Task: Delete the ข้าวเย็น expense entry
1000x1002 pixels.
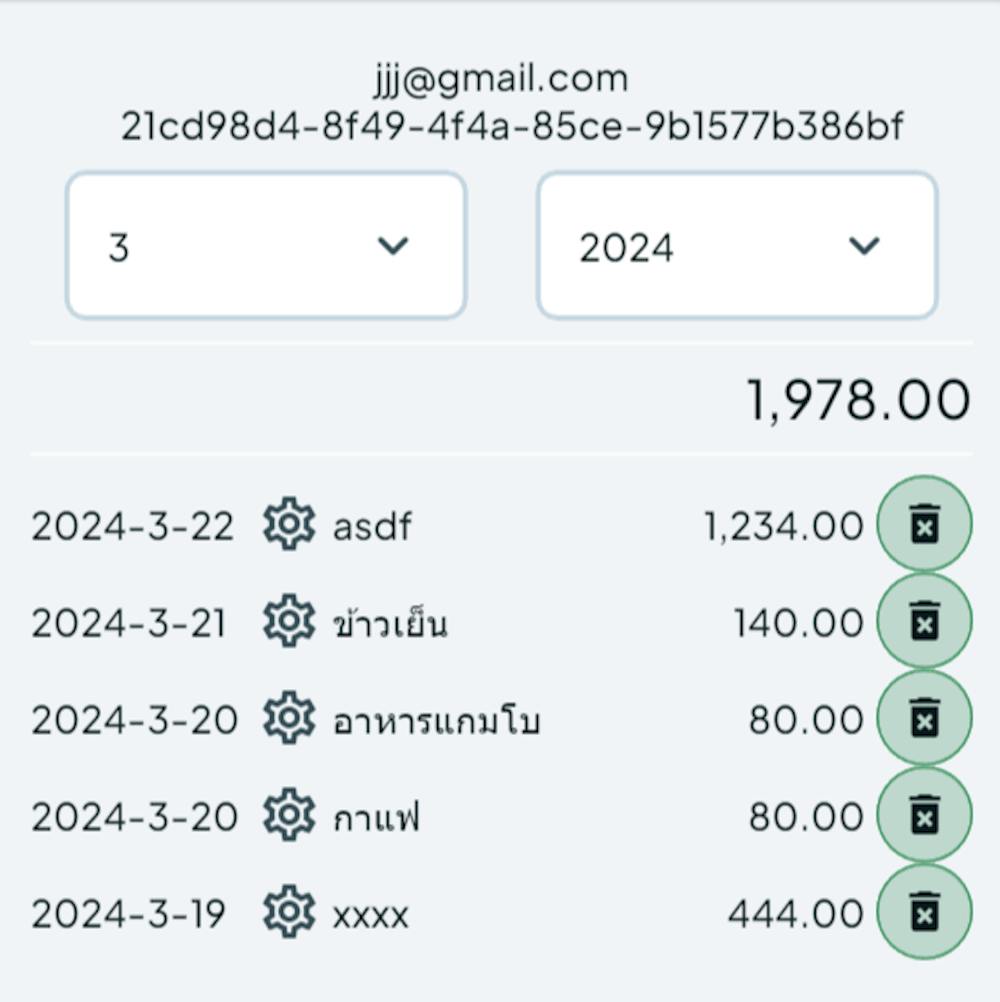Action: (924, 621)
